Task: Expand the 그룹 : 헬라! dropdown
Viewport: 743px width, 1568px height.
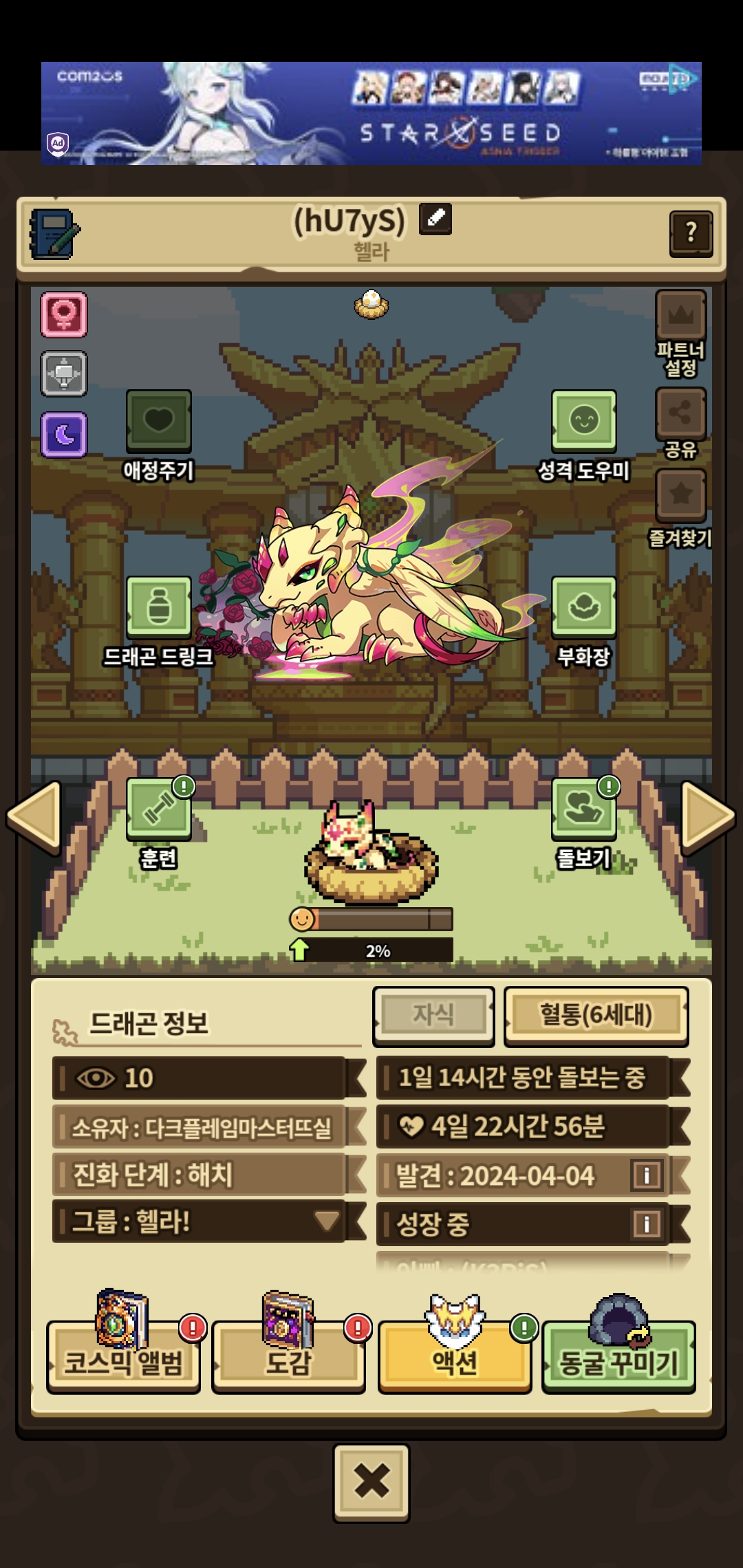Action: 327,1221
